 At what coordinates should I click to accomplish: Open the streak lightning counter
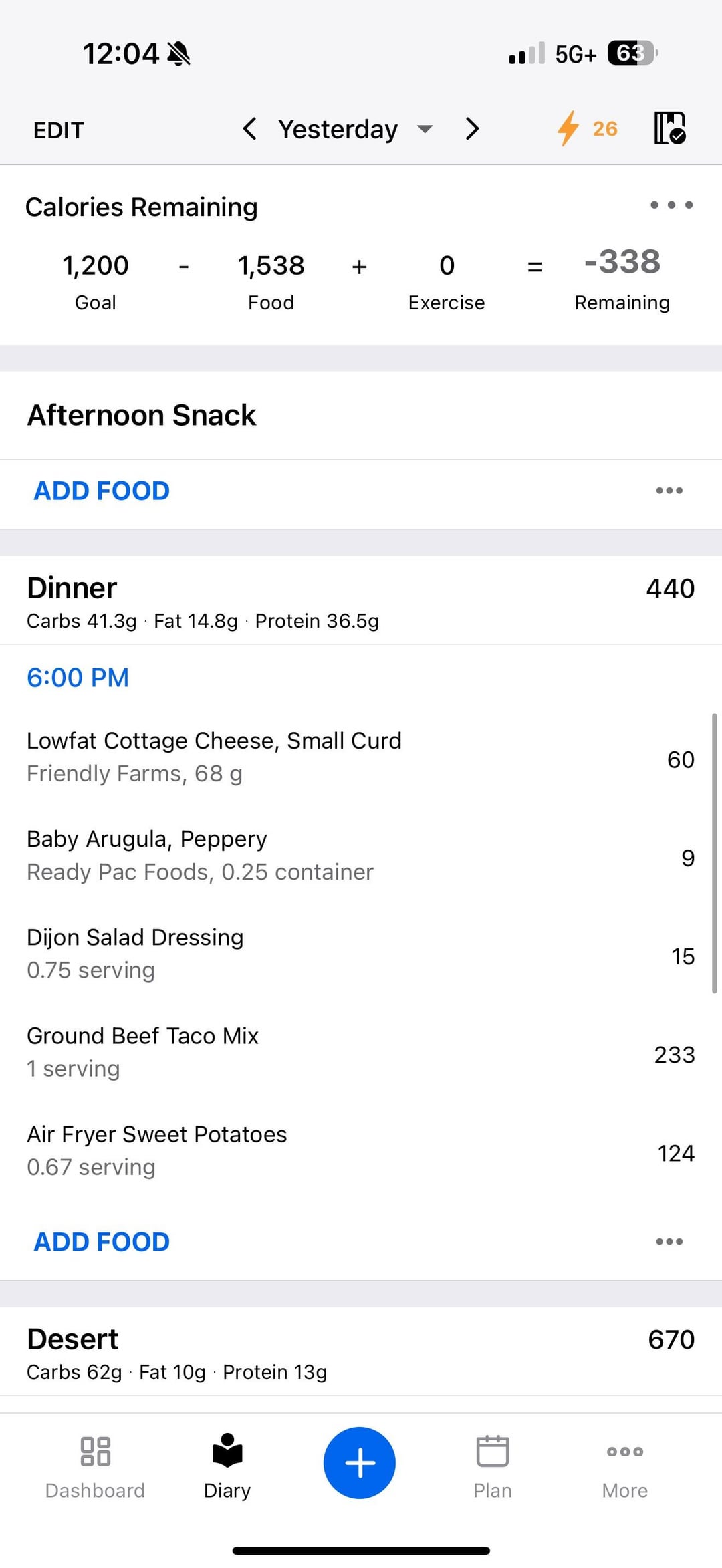coord(588,128)
